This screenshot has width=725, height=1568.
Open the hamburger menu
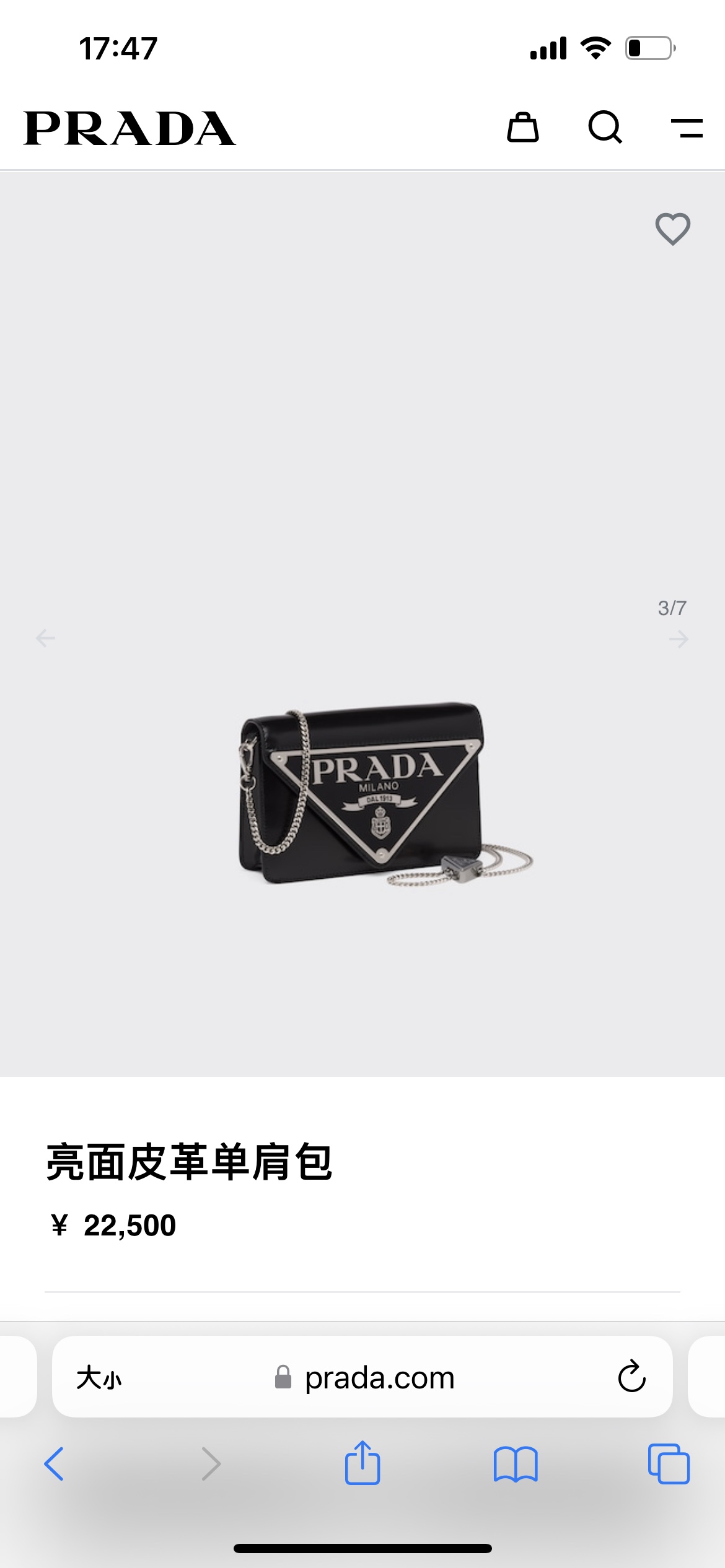pos(687,128)
